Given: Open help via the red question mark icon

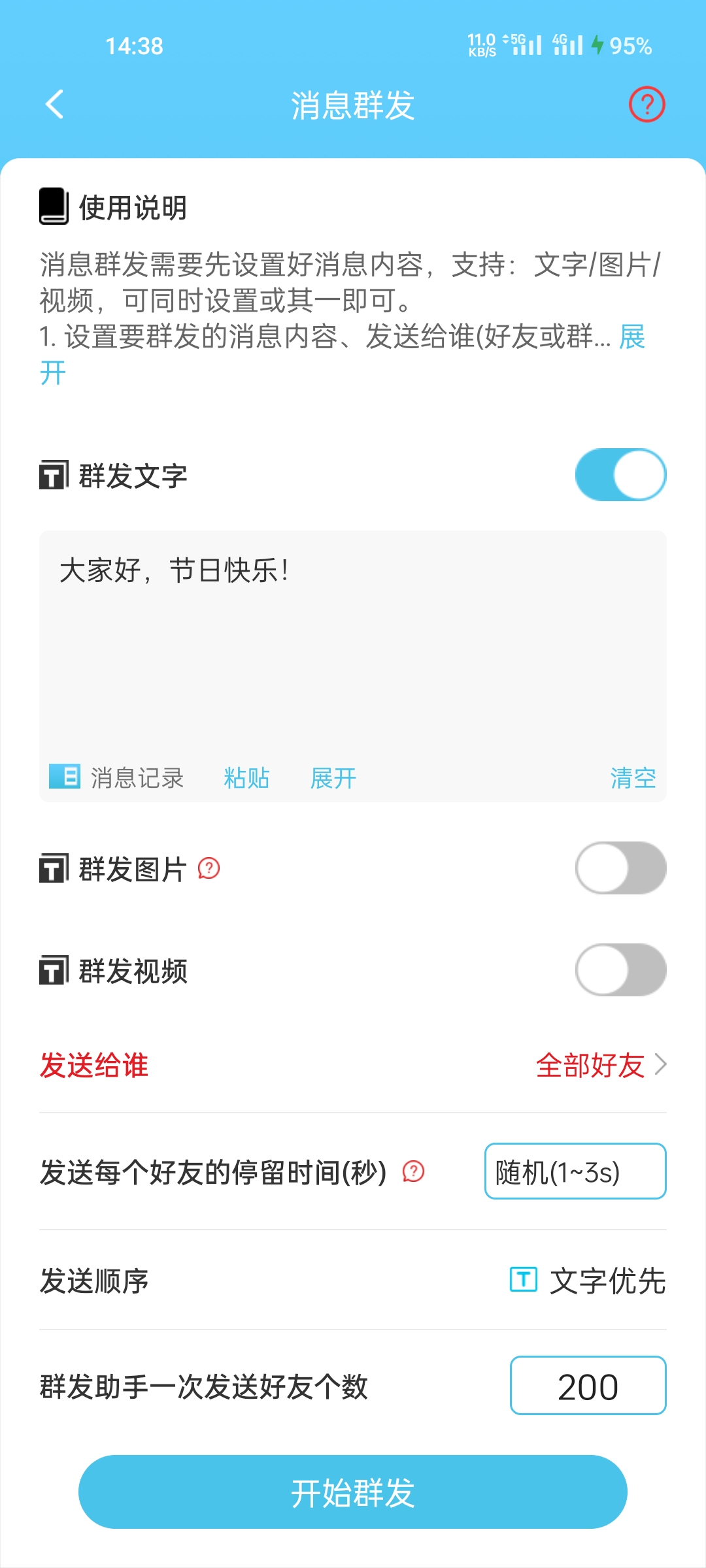Looking at the screenshot, I should tap(648, 105).
